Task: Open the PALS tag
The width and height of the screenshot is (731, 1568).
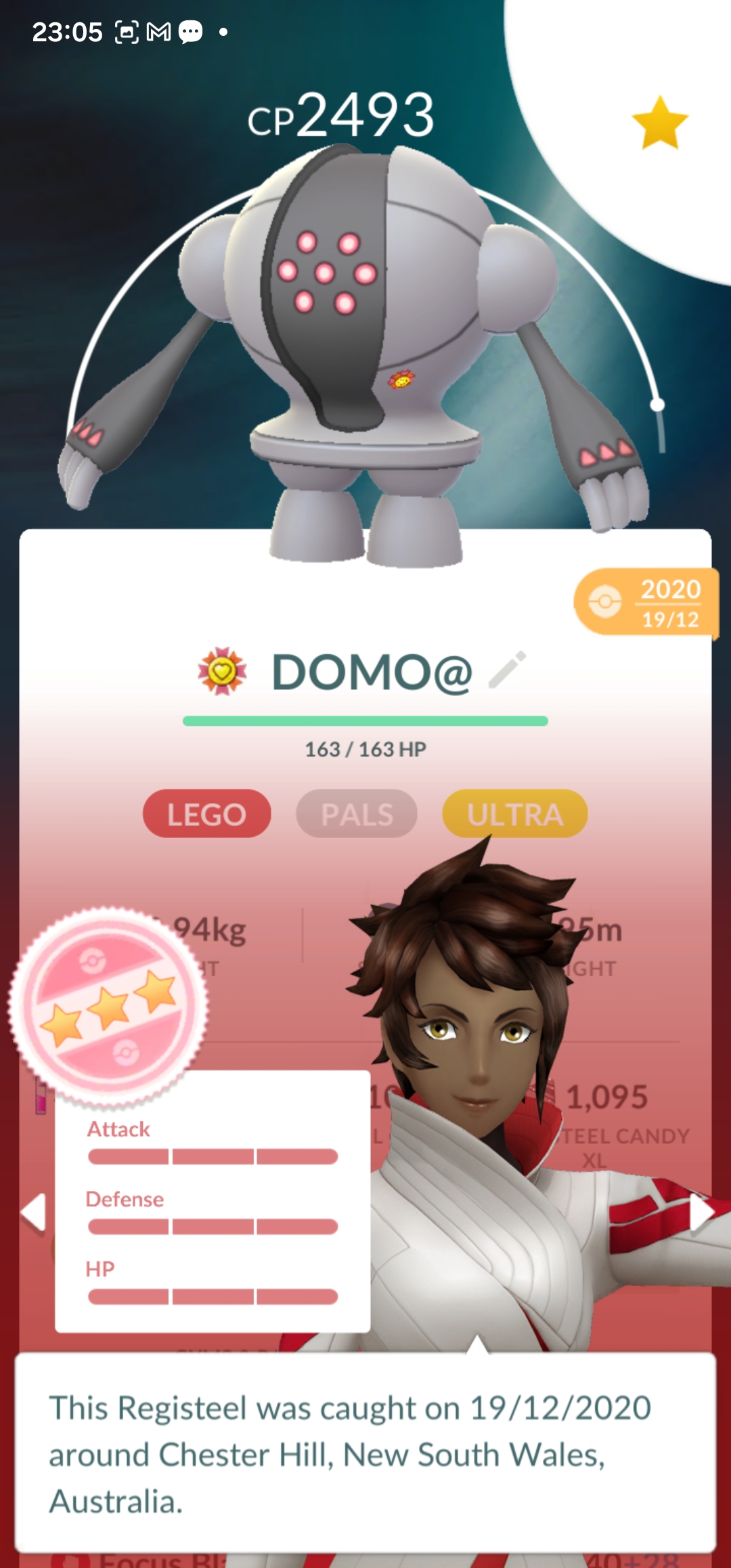Action: (x=357, y=814)
